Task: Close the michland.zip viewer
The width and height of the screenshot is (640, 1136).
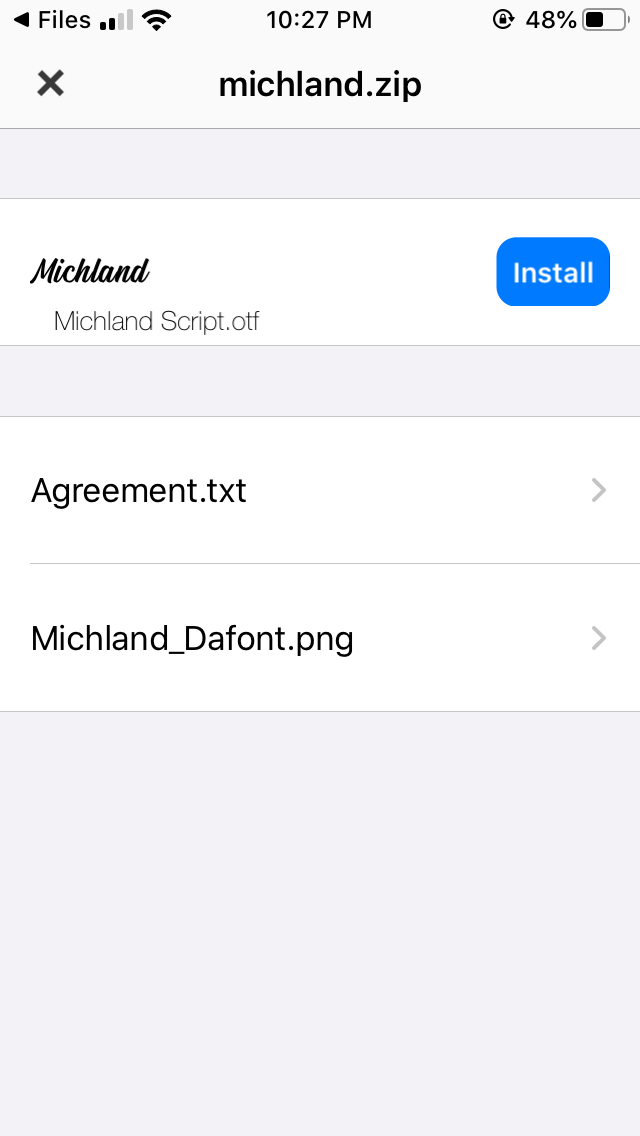Action: point(50,84)
